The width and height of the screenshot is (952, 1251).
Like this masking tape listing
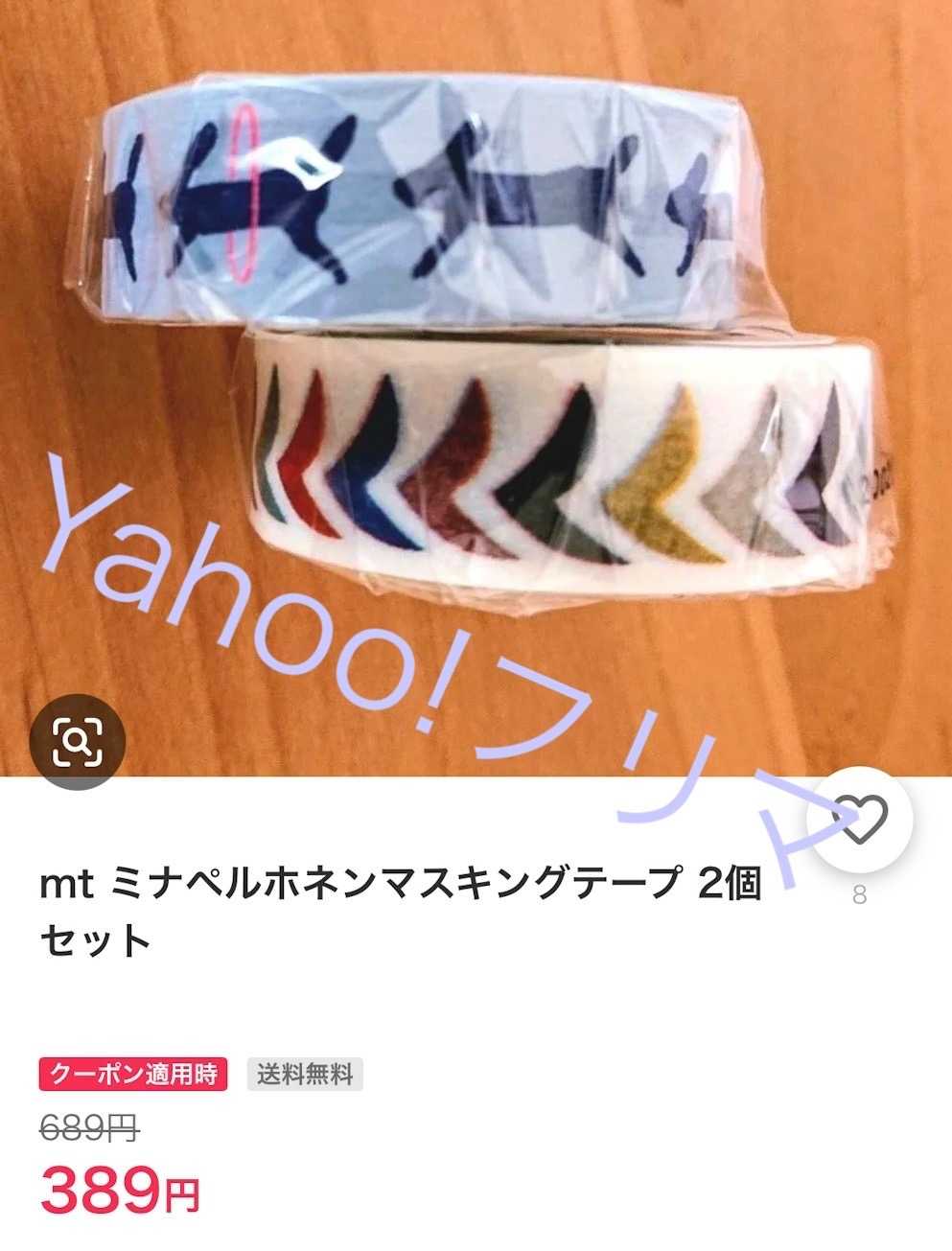(859, 818)
